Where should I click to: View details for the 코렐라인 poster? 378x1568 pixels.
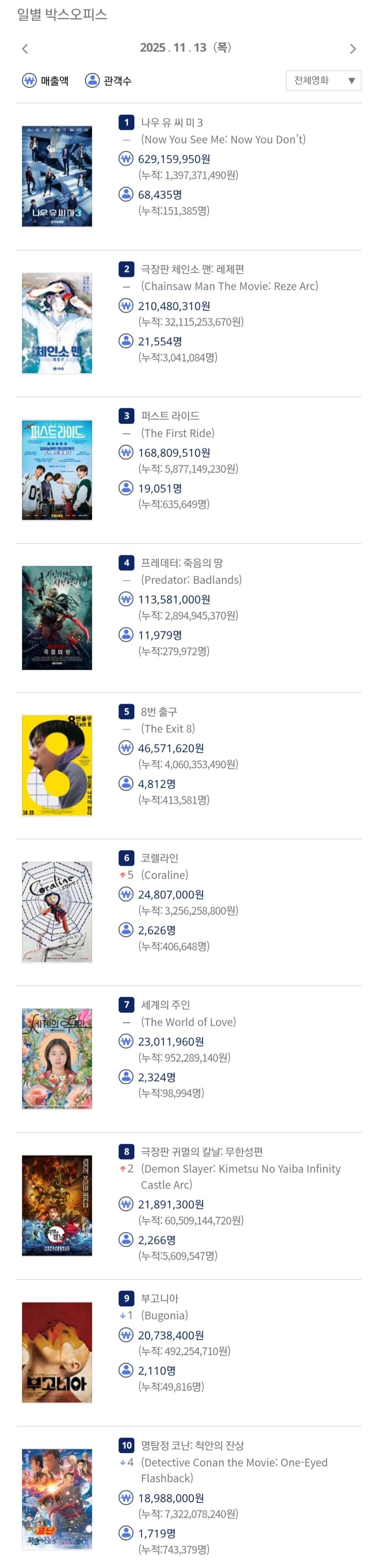56,912
